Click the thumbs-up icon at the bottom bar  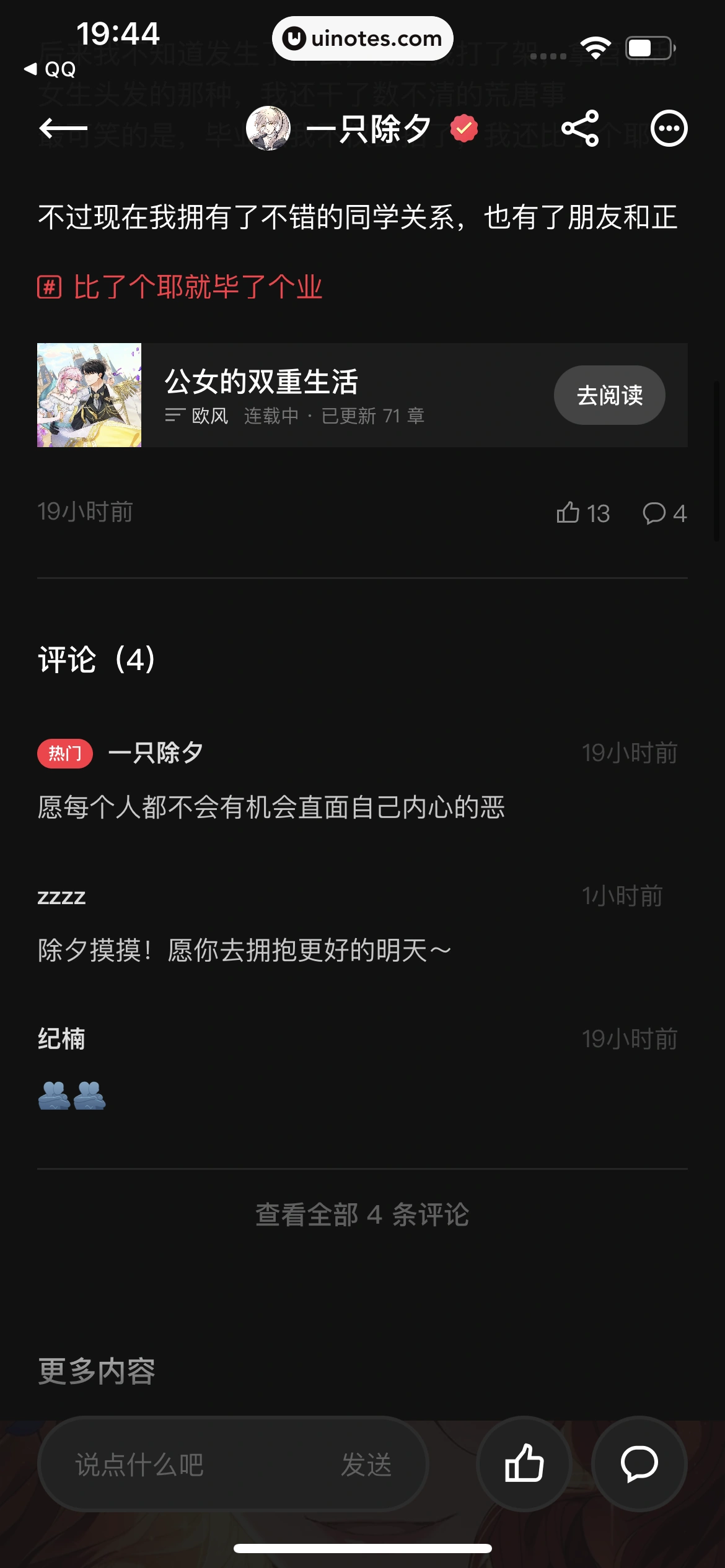coord(525,1463)
